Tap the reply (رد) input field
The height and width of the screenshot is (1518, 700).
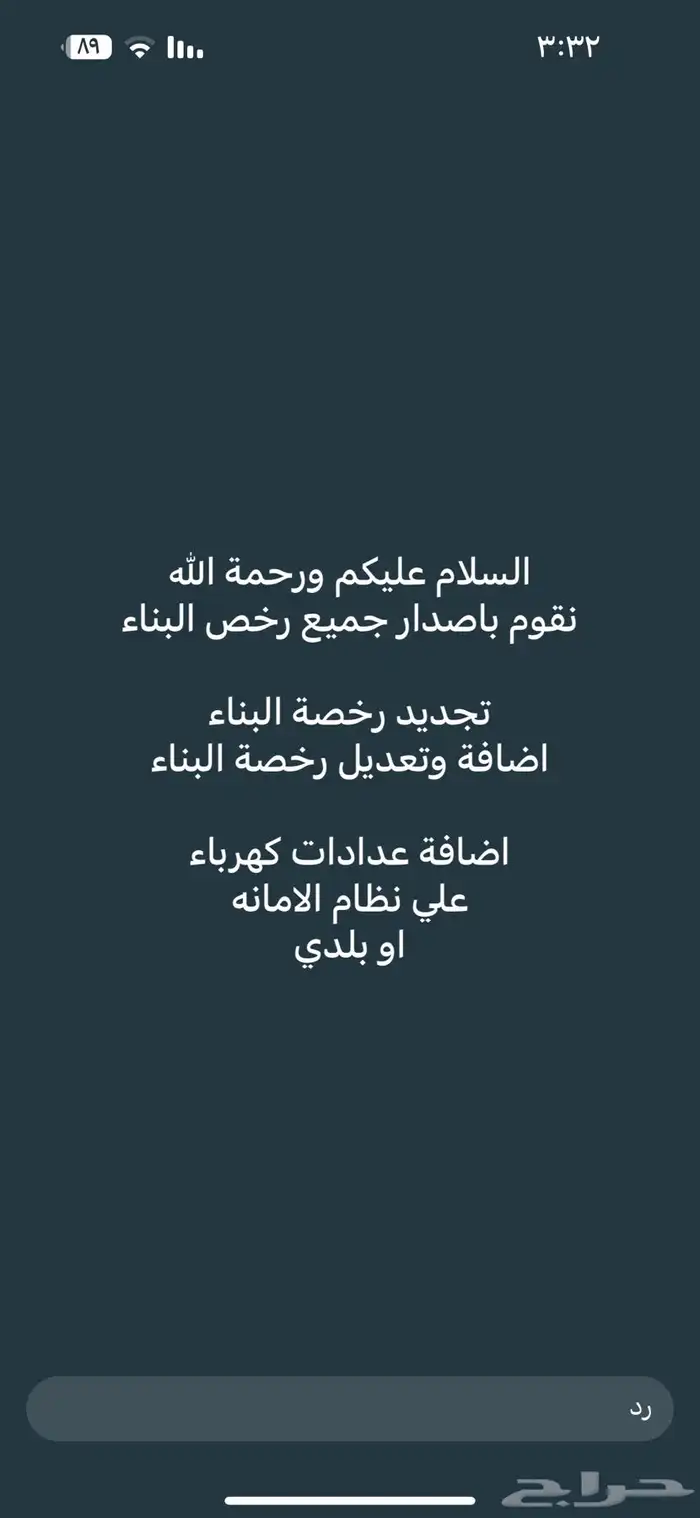click(350, 1408)
